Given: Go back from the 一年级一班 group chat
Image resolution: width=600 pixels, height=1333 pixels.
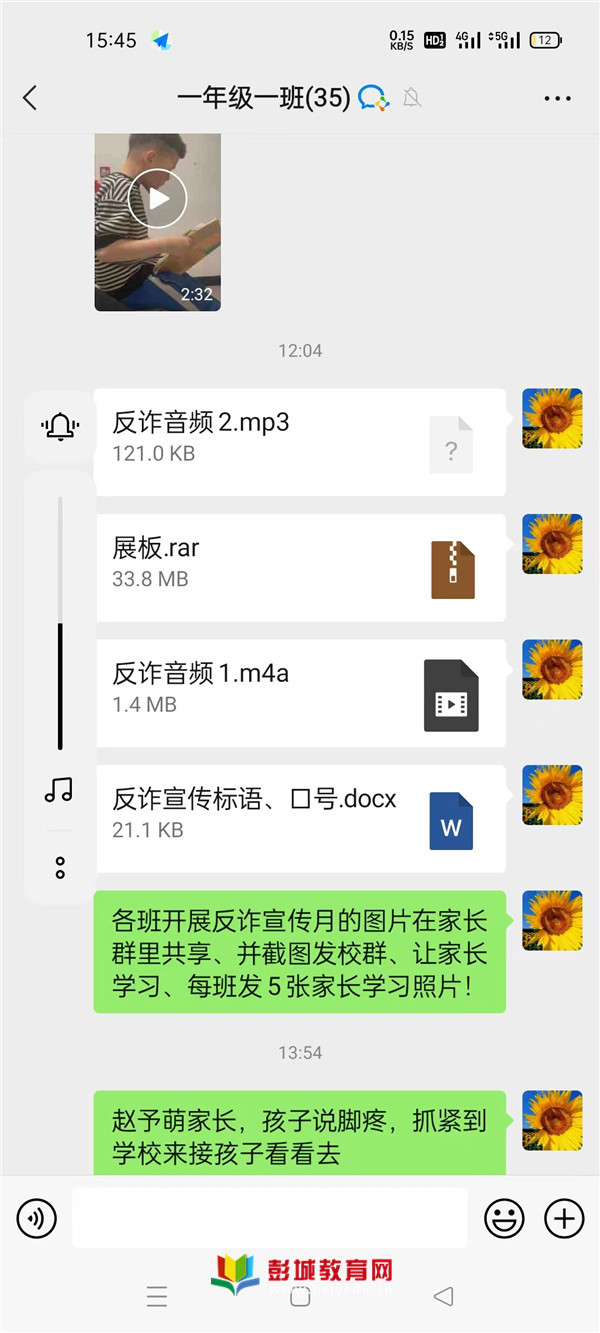Looking at the screenshot, I should (x=30, y=97).
